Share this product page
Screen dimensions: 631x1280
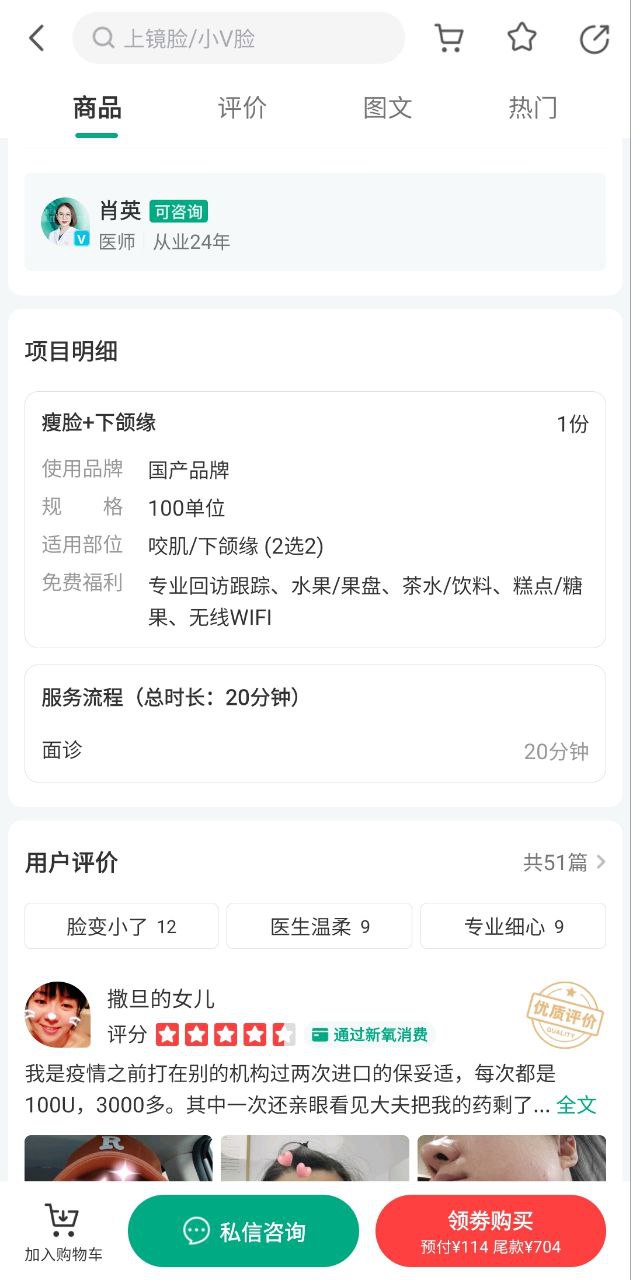[594, 39]
